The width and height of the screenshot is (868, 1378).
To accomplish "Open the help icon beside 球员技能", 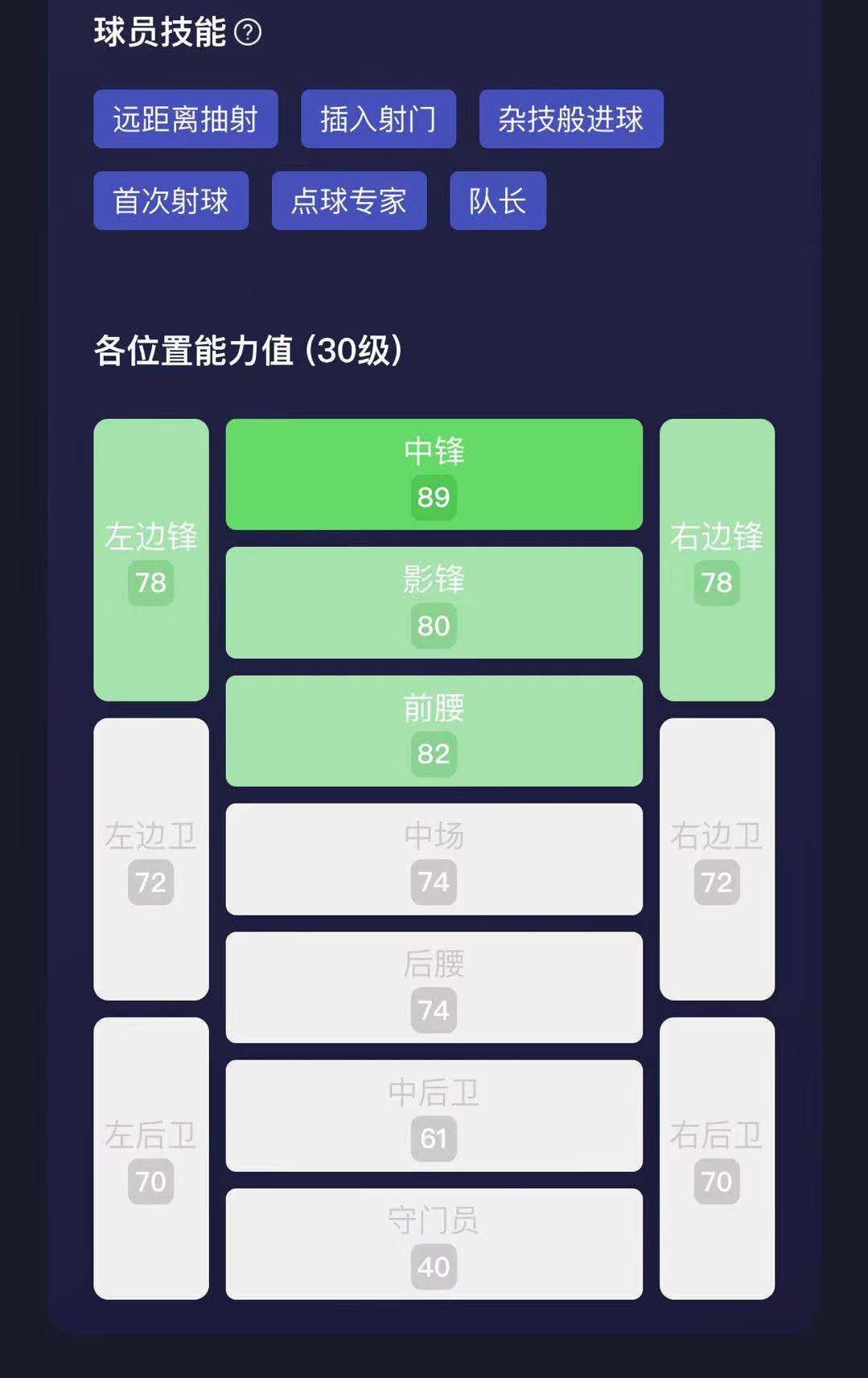I will click(247, 32).
